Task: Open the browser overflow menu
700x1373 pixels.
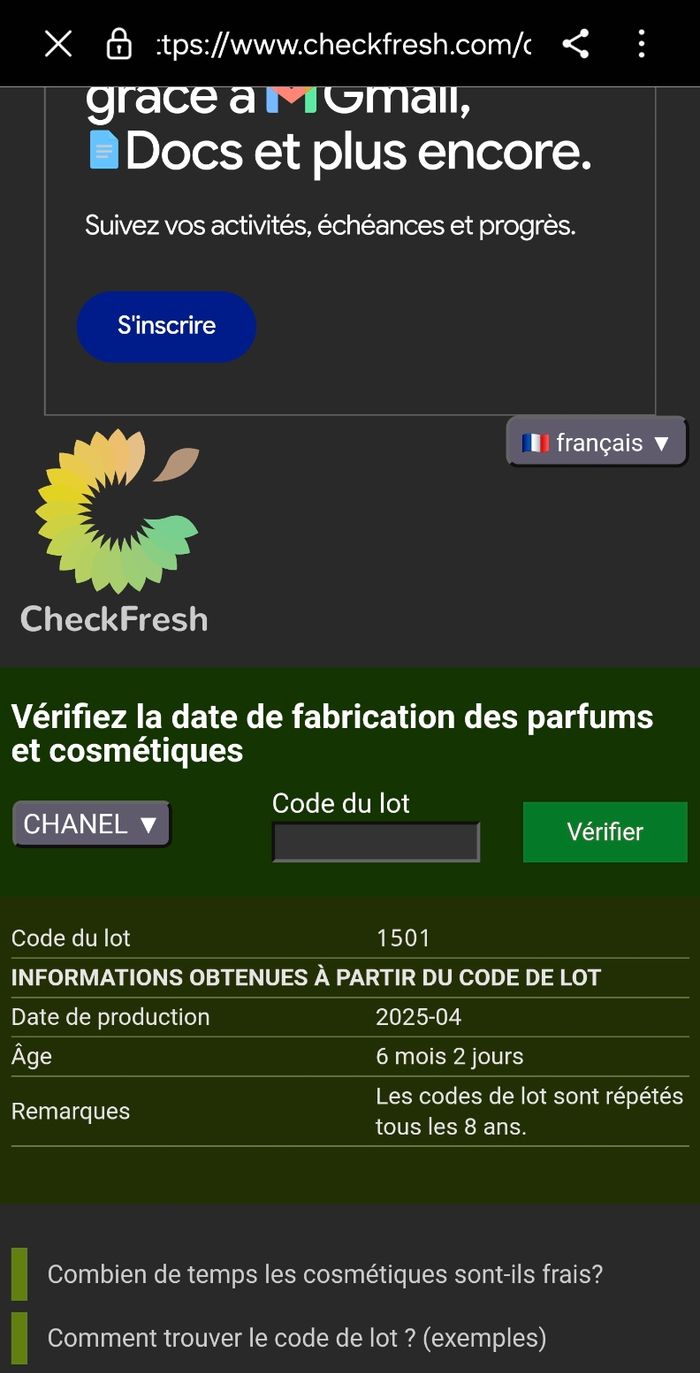Action: click(641, 44)
